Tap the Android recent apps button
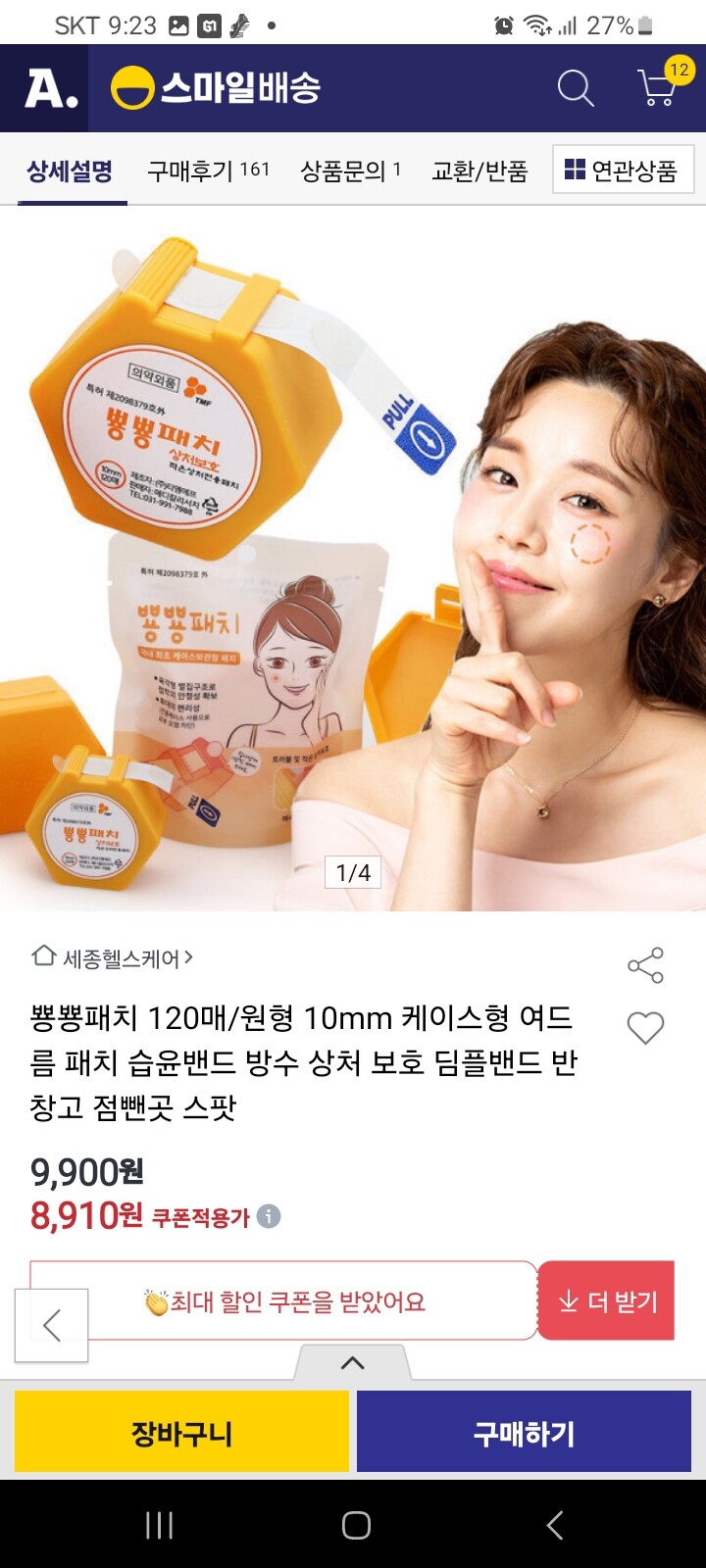The width and height of the screenshot is (706, 1568). [159, 1526]
